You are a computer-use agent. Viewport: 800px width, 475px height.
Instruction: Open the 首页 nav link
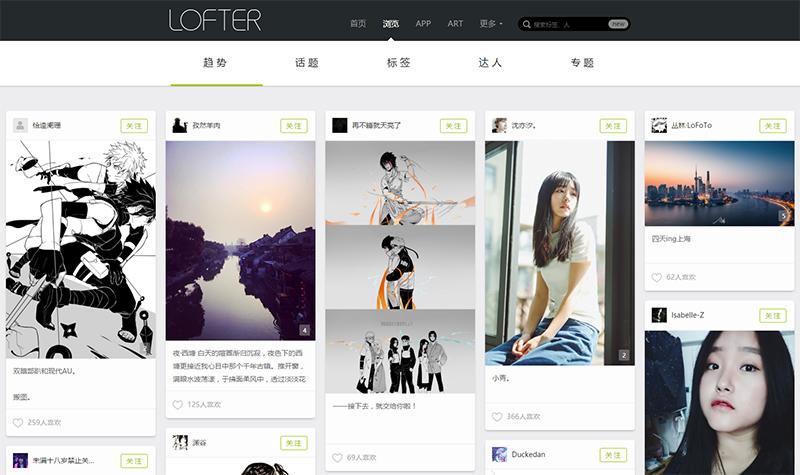(358, 23)
